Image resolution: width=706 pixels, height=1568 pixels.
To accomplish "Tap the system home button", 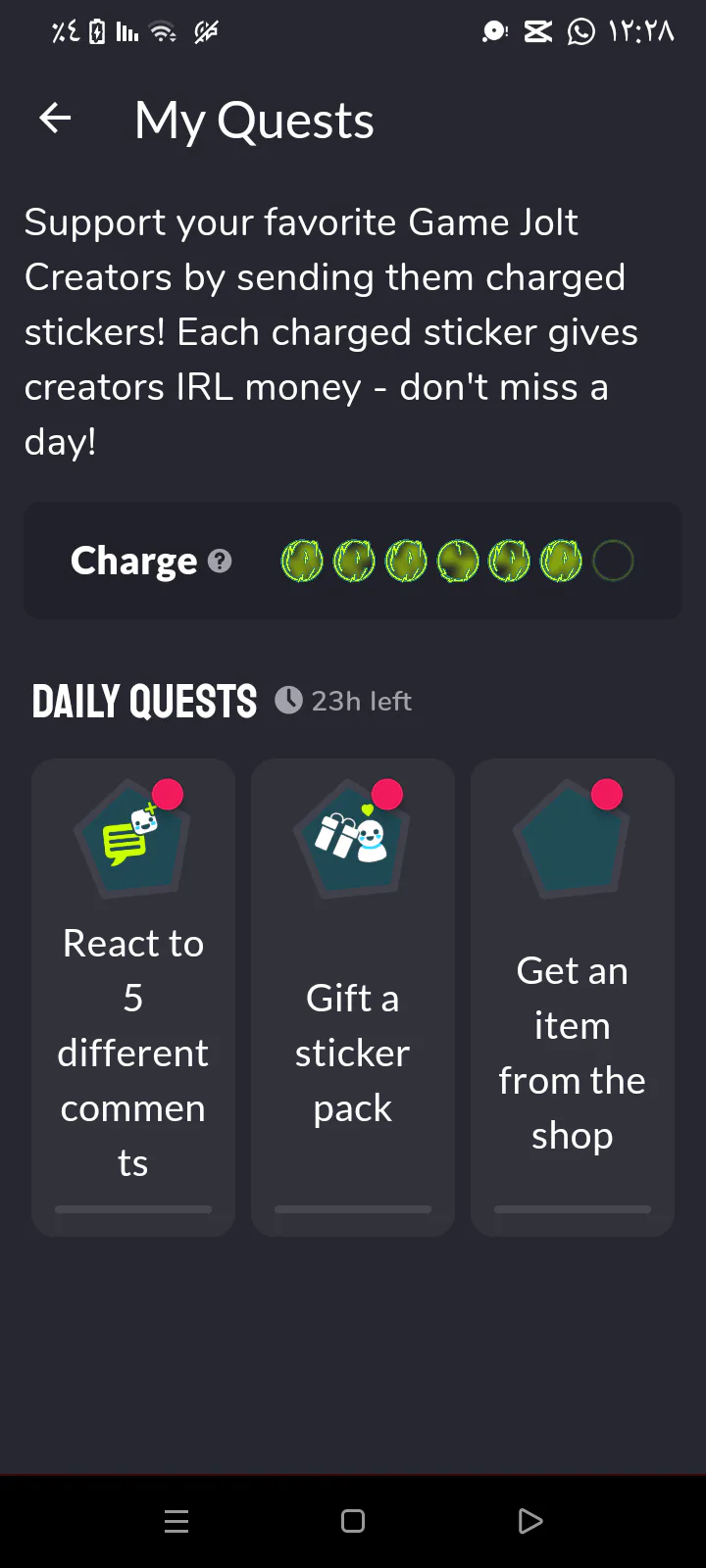I will click(x=353, y=1521).
